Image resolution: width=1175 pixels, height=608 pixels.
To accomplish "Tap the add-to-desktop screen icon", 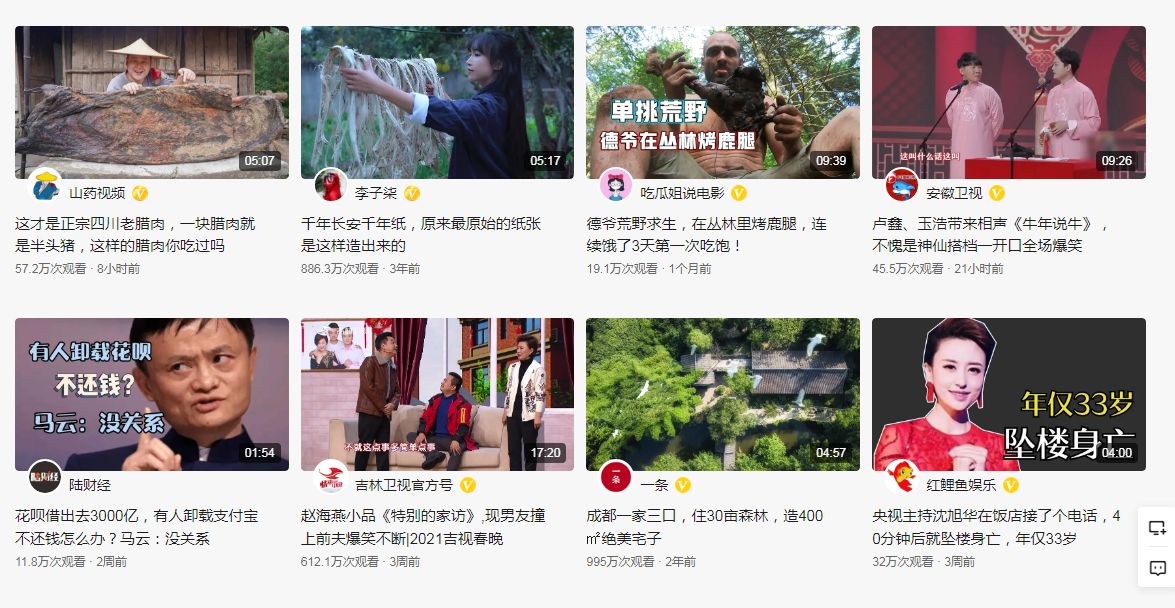I will click(1157, 528).
